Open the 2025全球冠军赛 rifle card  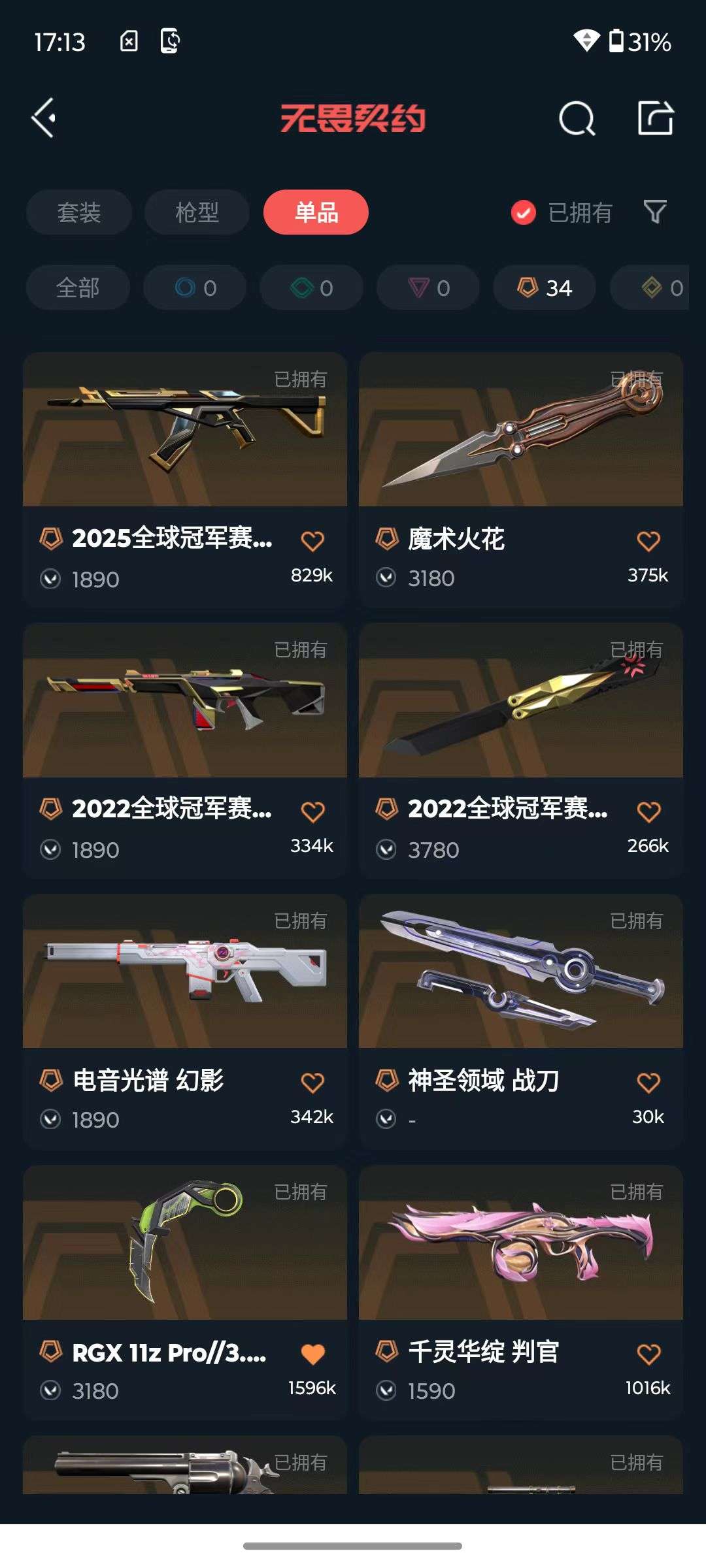(185, 480)
